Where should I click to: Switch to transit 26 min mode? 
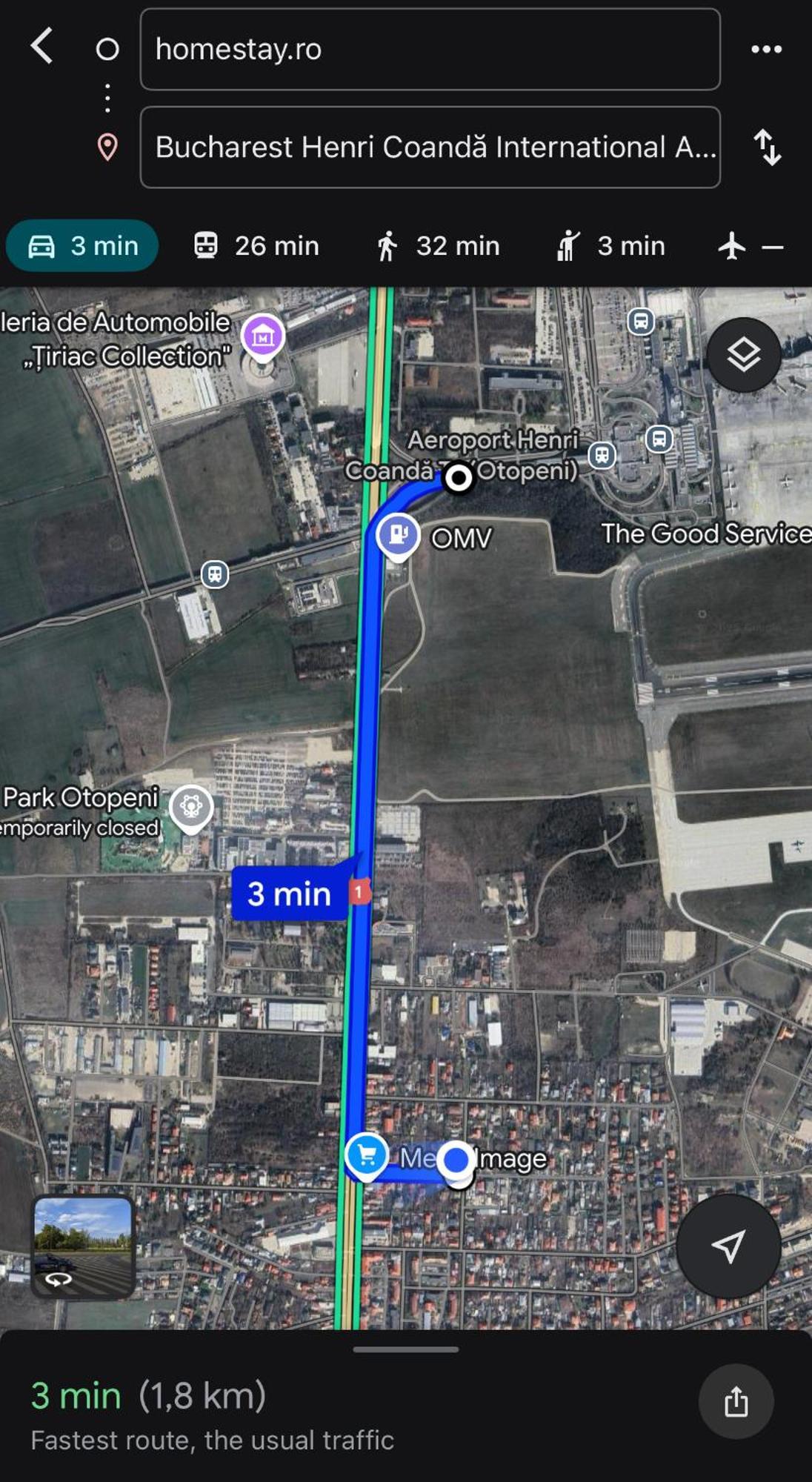click(x=256, y=246)
